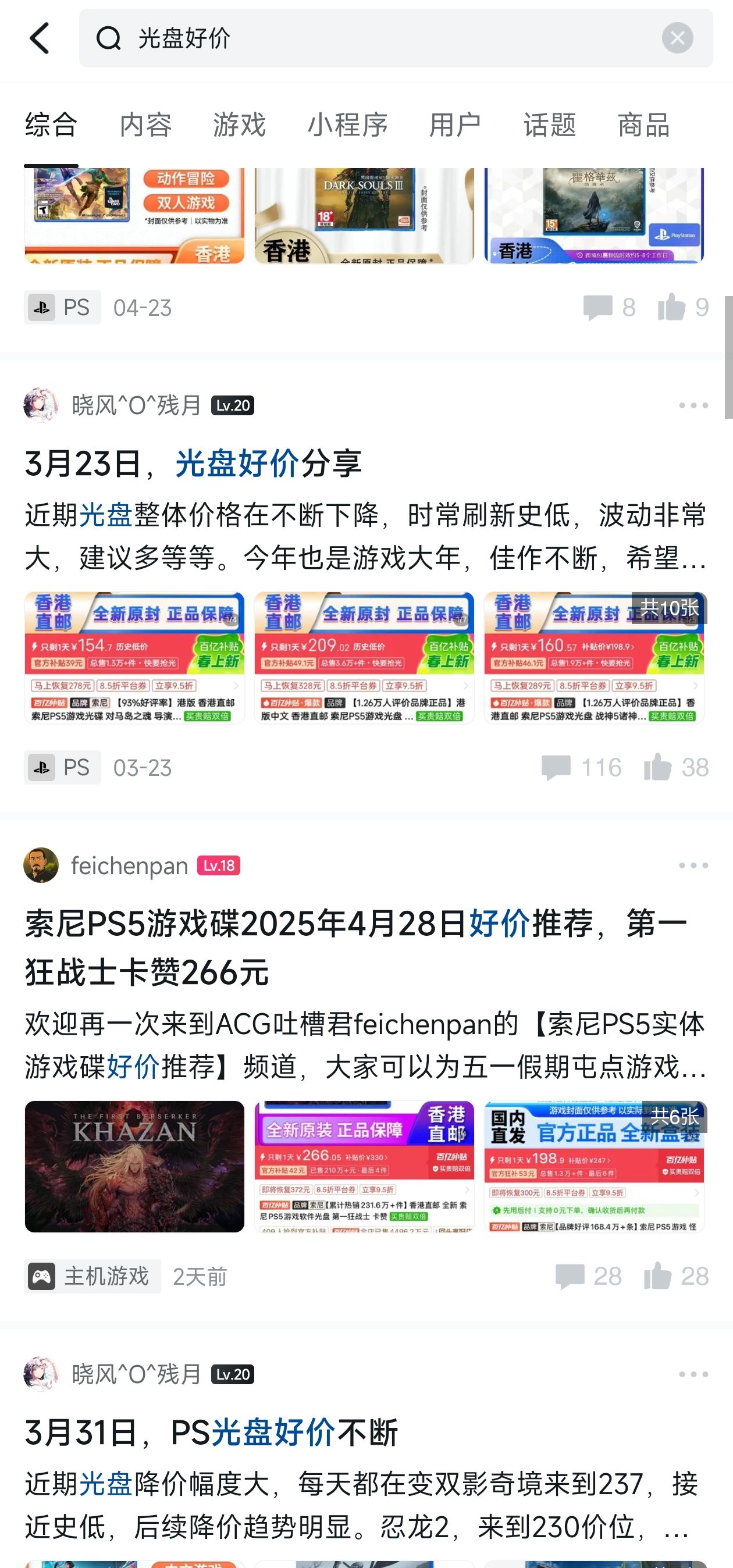Like the 3月23日 post with 38 likes

tap(659, 767)
